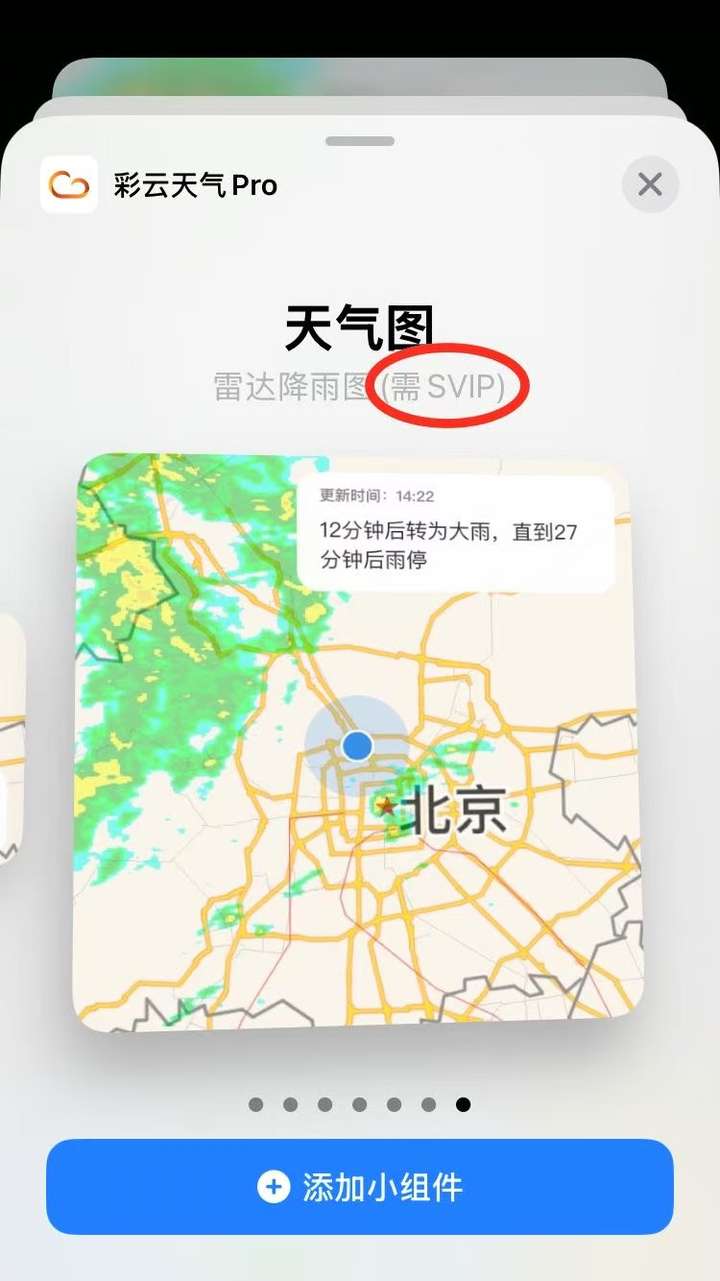The height and width of the screenshot is (1281, 720).
Task: Tap the widget page indicator dots
Action: click(359, 1105)
